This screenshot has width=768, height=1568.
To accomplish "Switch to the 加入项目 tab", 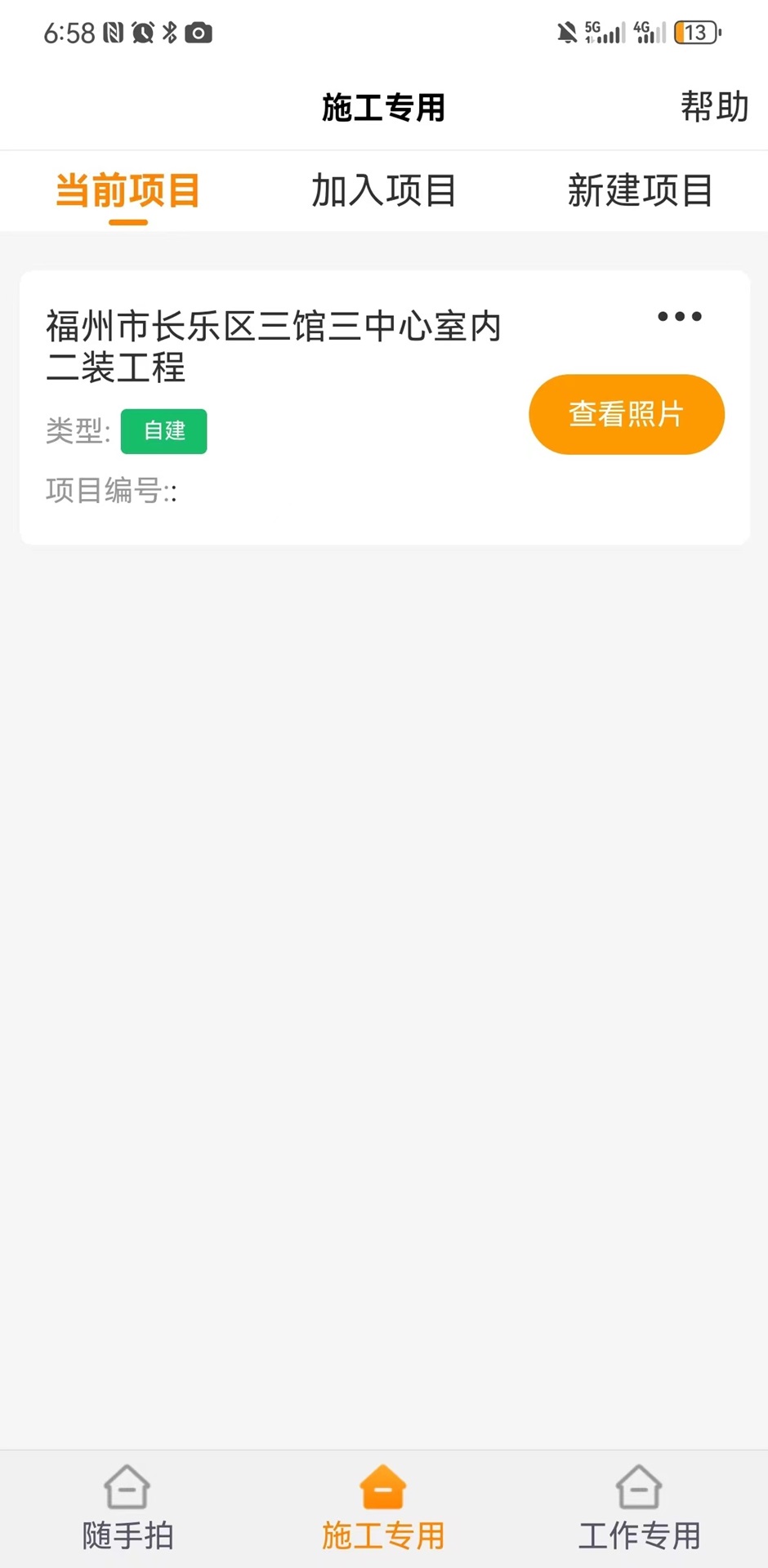I will [x=384, y=190].
